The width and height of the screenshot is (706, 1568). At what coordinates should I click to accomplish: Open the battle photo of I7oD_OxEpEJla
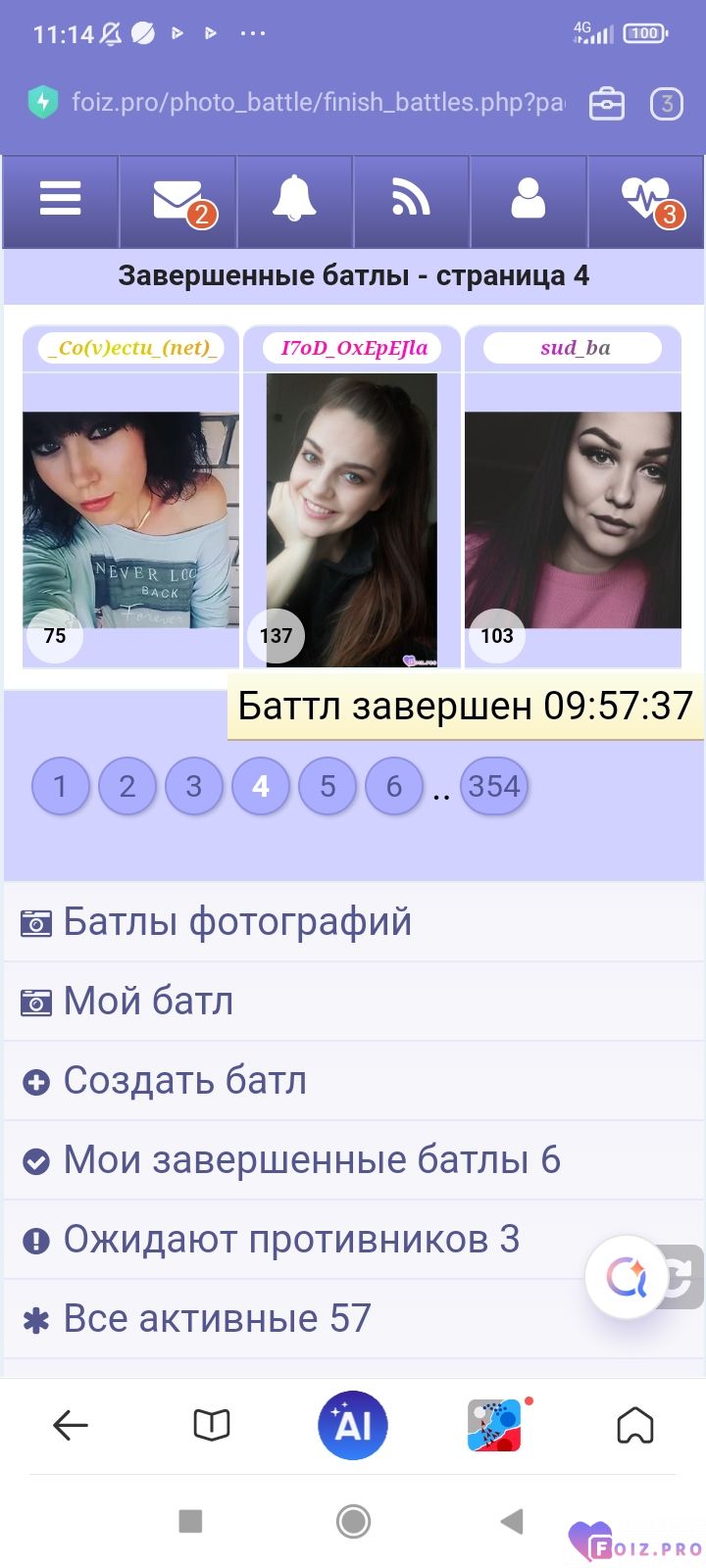[352, 520]
